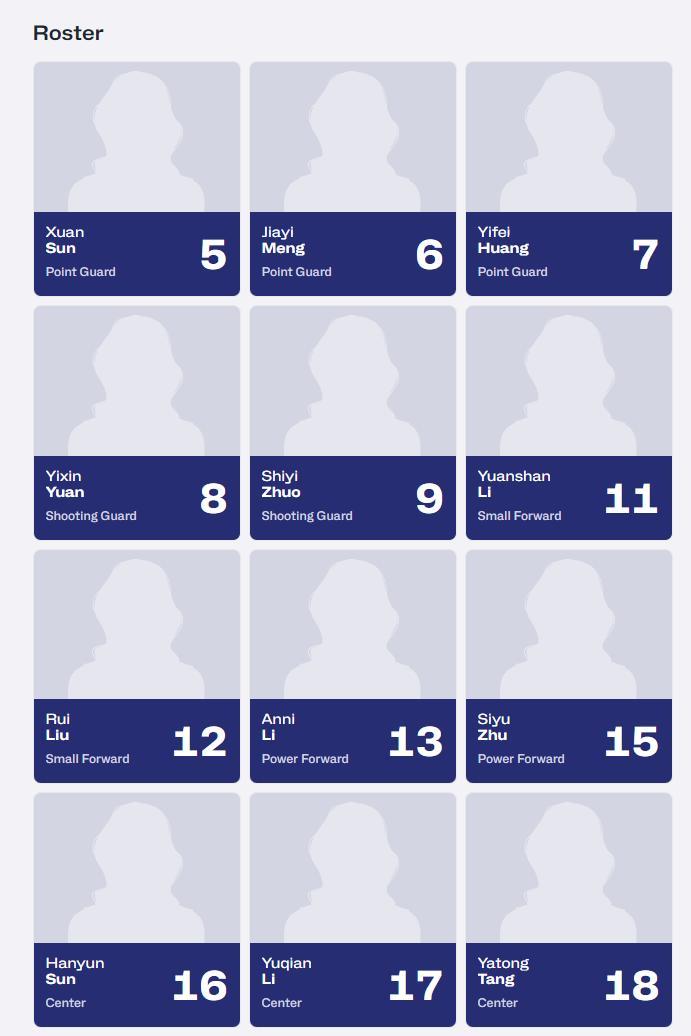The image size is (691, 1036).
Task: Select Anni Li's power forward card
Action: click(x=353, y=666)
